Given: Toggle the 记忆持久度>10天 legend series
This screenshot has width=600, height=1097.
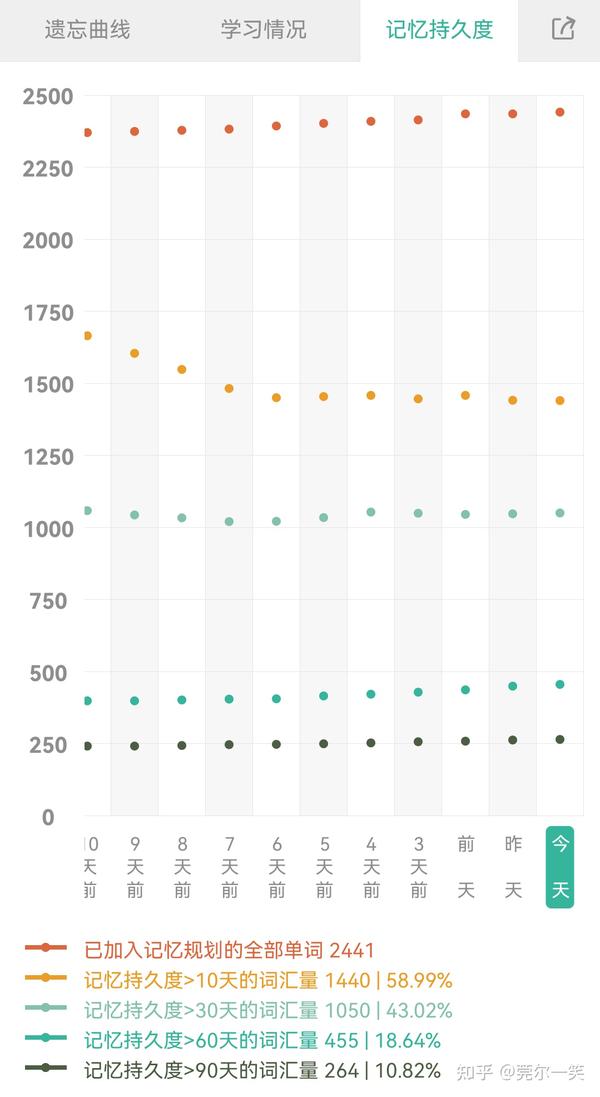Looking at the screenshot, I should pos(238,979).
